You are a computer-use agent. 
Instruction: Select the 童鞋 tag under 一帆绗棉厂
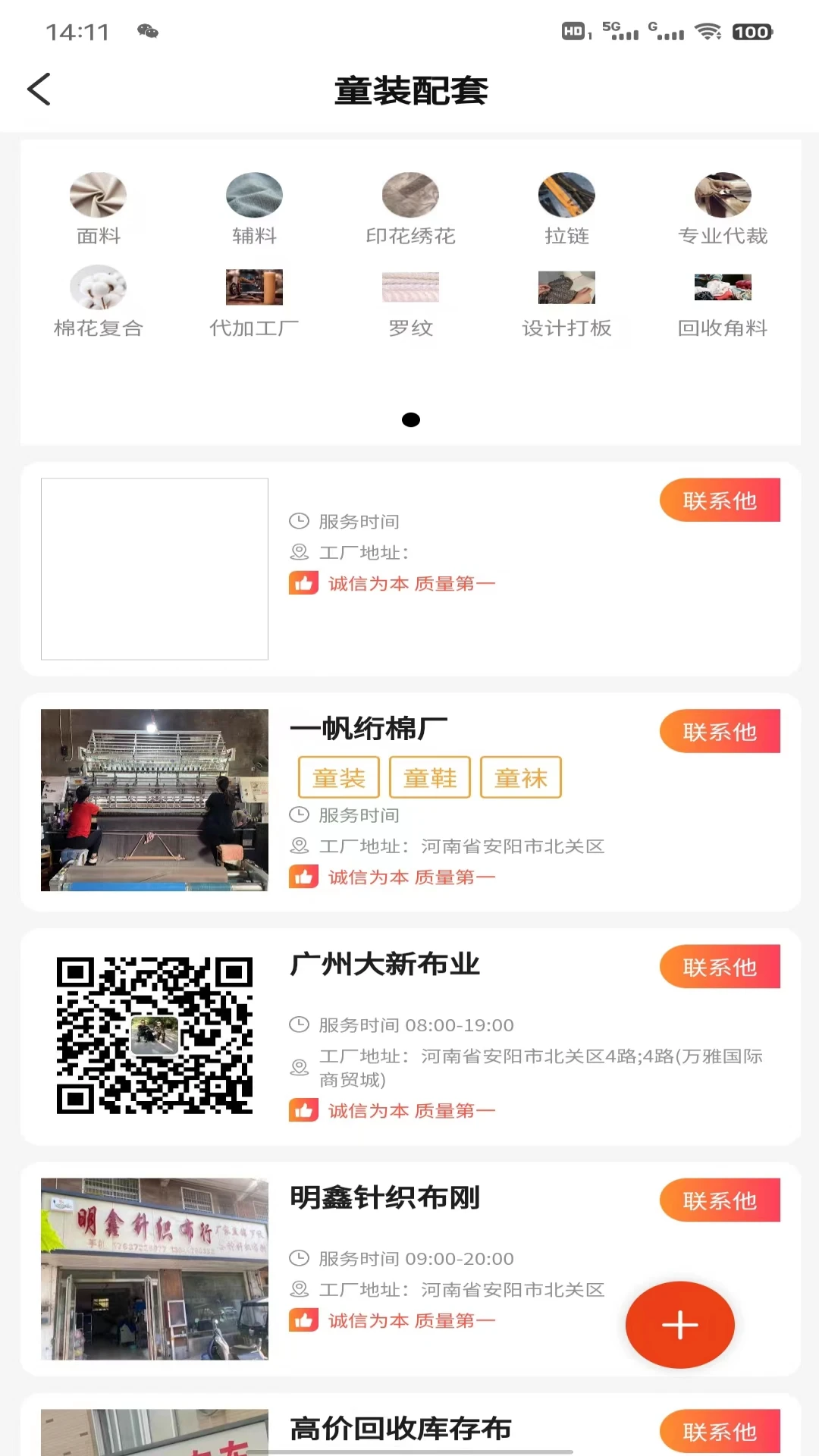[x=430, y=777]
